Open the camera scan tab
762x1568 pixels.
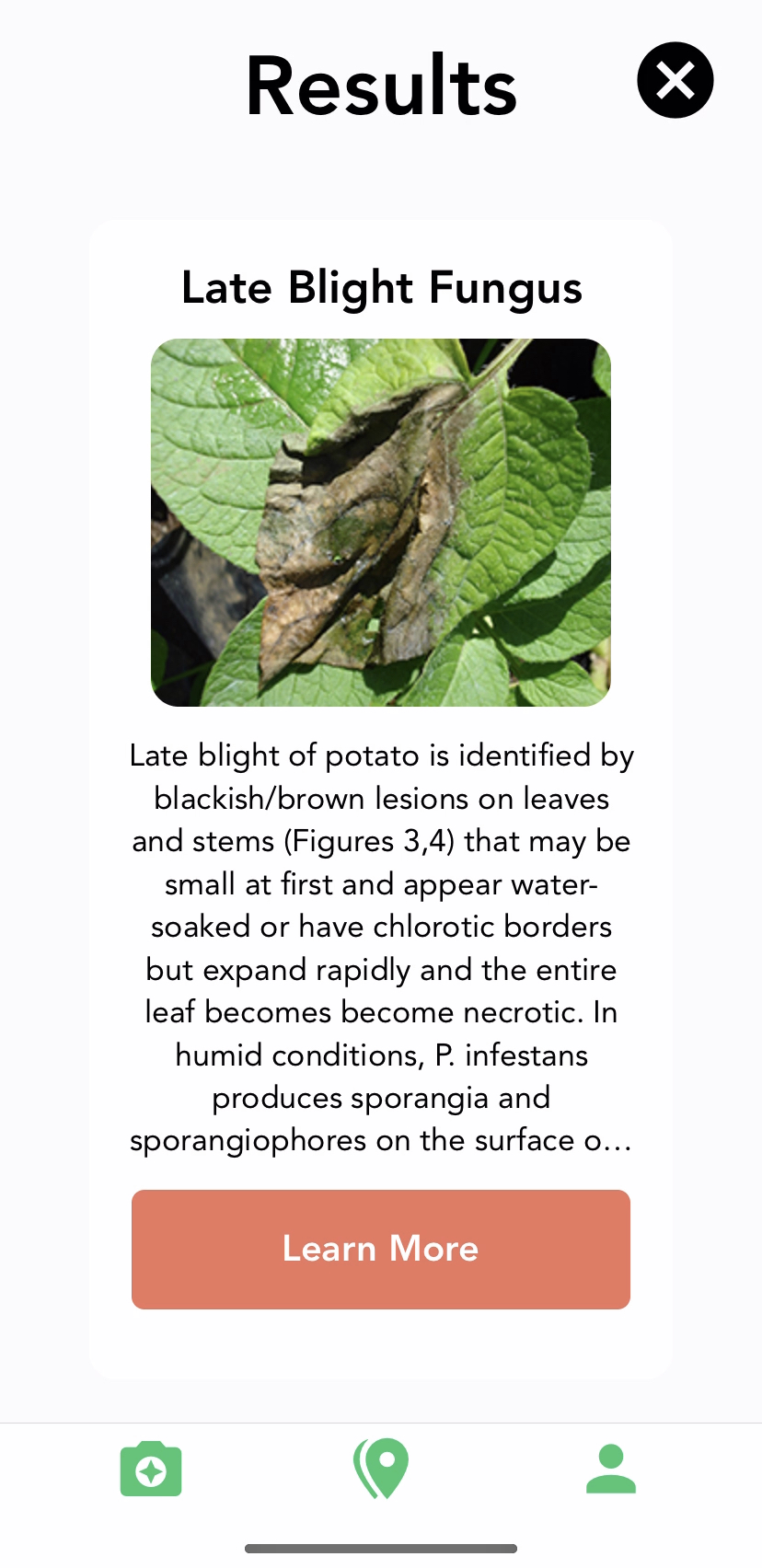tap(151, 1469)
